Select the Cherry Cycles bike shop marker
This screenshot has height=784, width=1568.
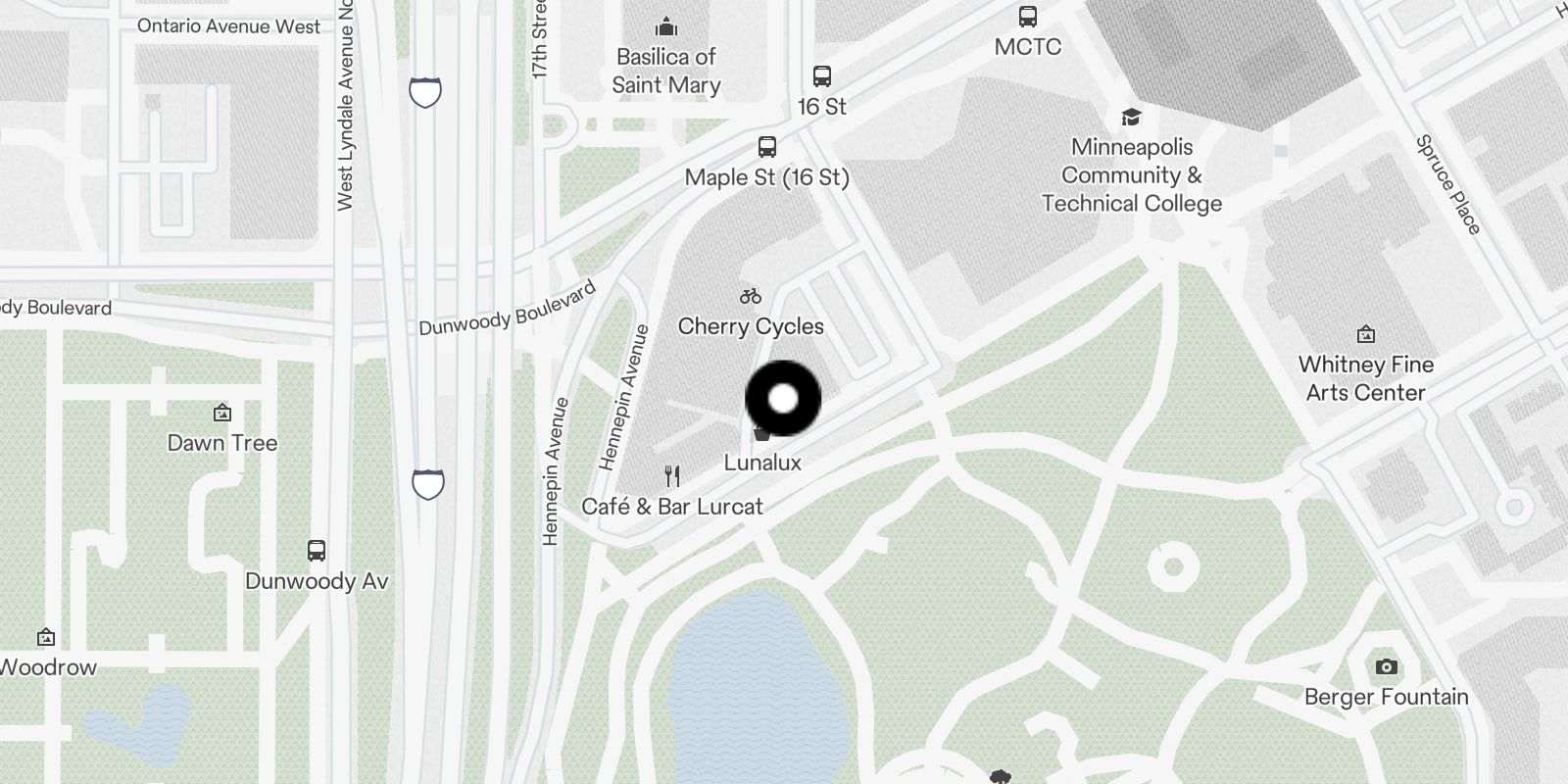tap(751, 296)
